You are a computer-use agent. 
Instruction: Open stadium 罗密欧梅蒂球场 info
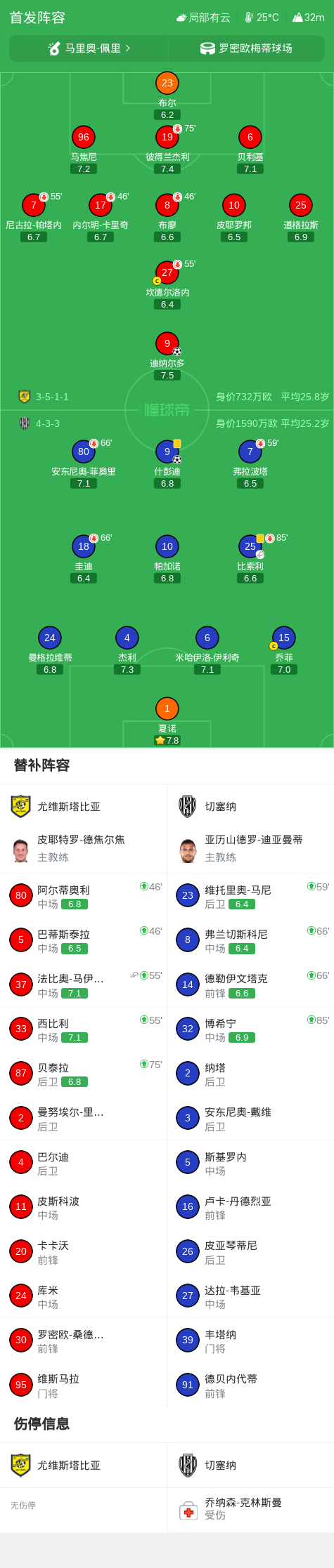tap(246, 48)
